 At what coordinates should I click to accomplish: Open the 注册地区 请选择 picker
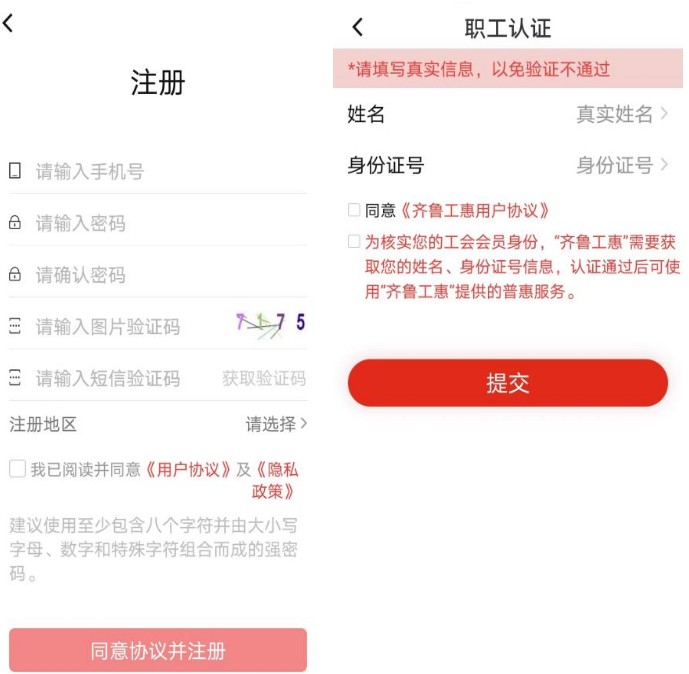coord(276,424)
